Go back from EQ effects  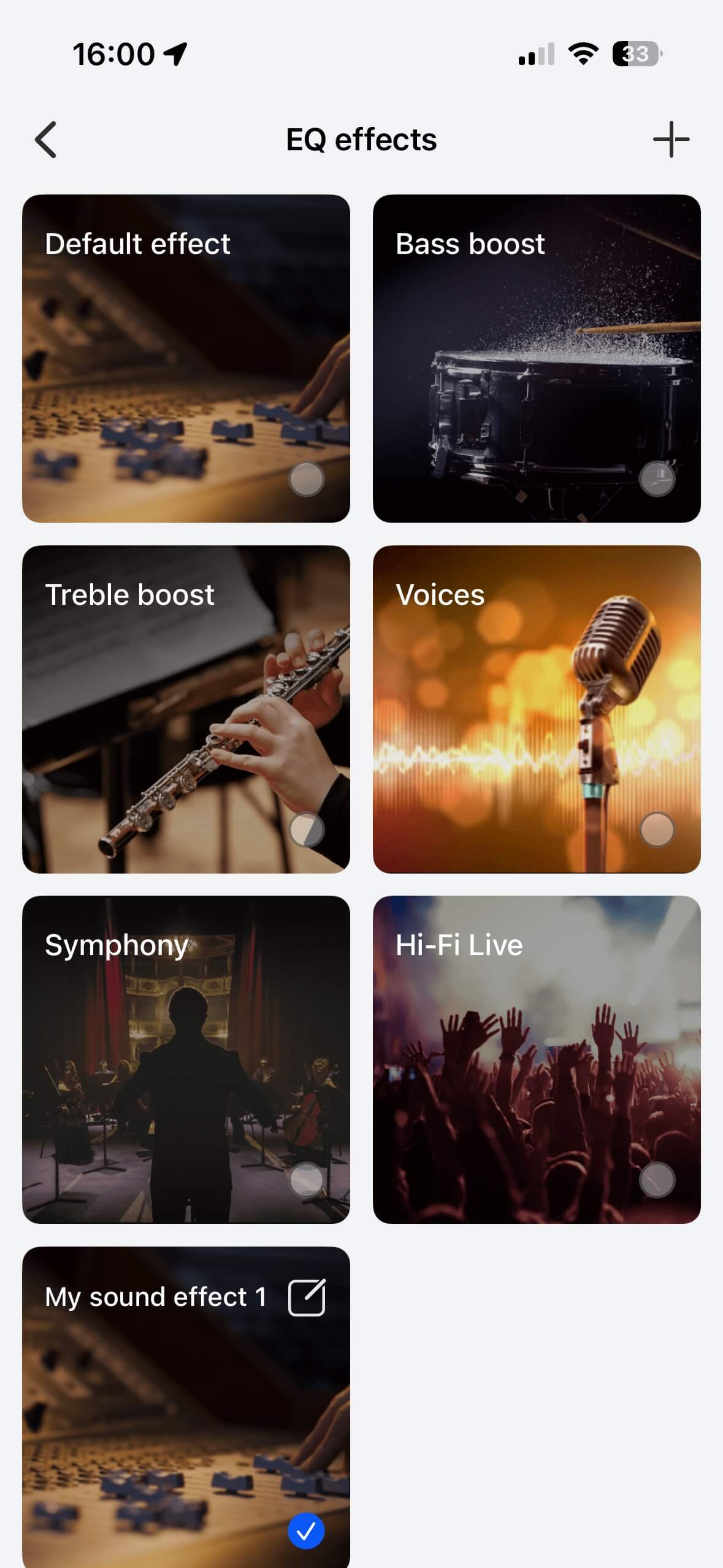[x=46, y=140]
